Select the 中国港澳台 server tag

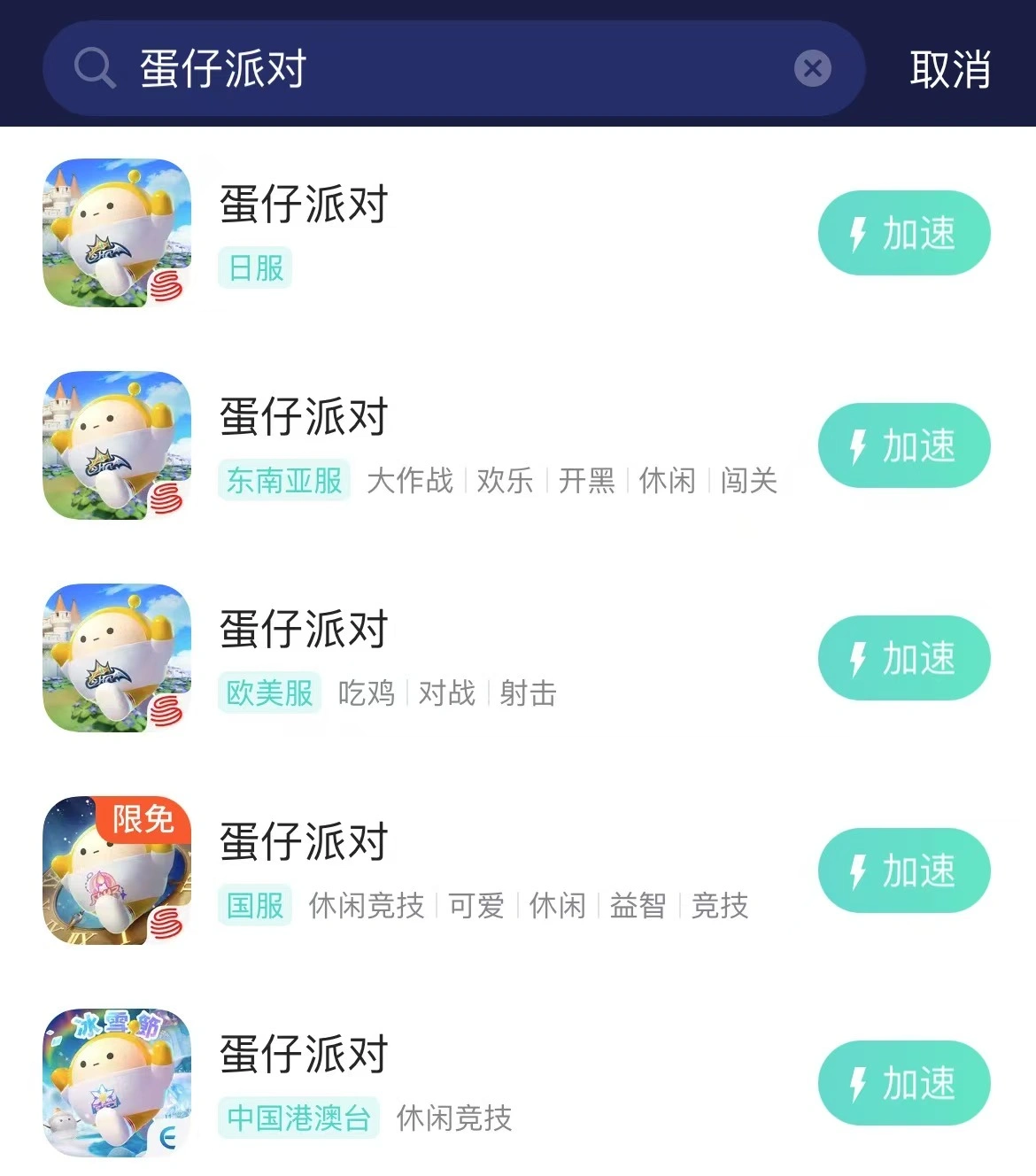298,1119
